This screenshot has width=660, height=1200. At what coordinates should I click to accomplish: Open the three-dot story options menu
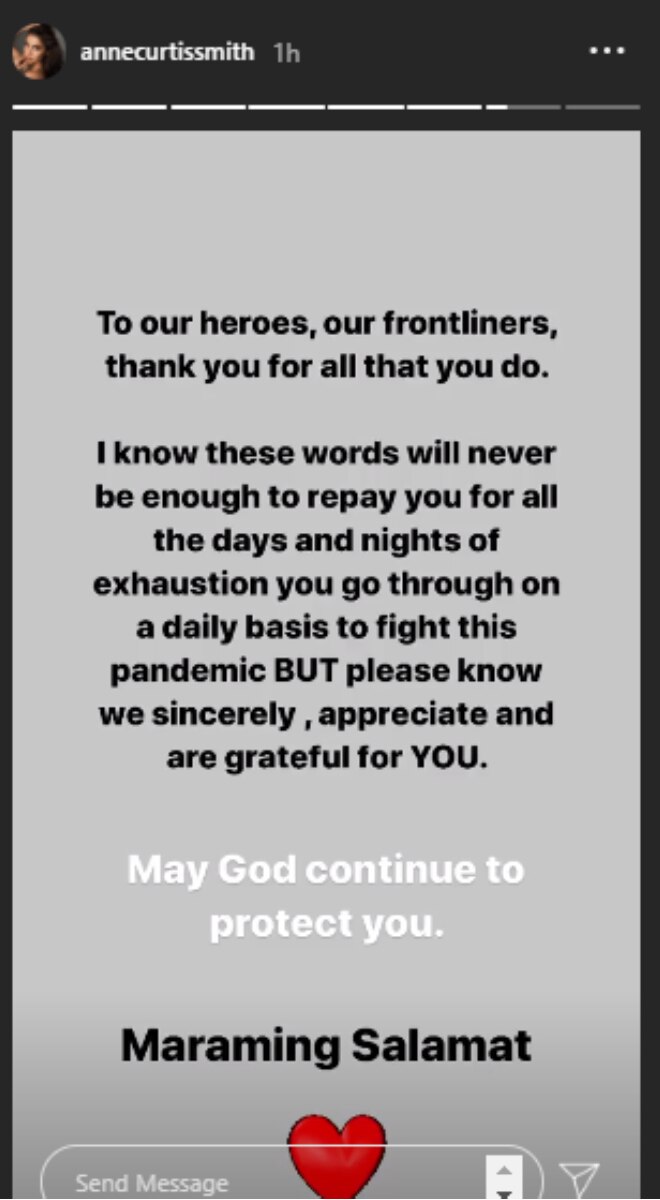point(607,50)
